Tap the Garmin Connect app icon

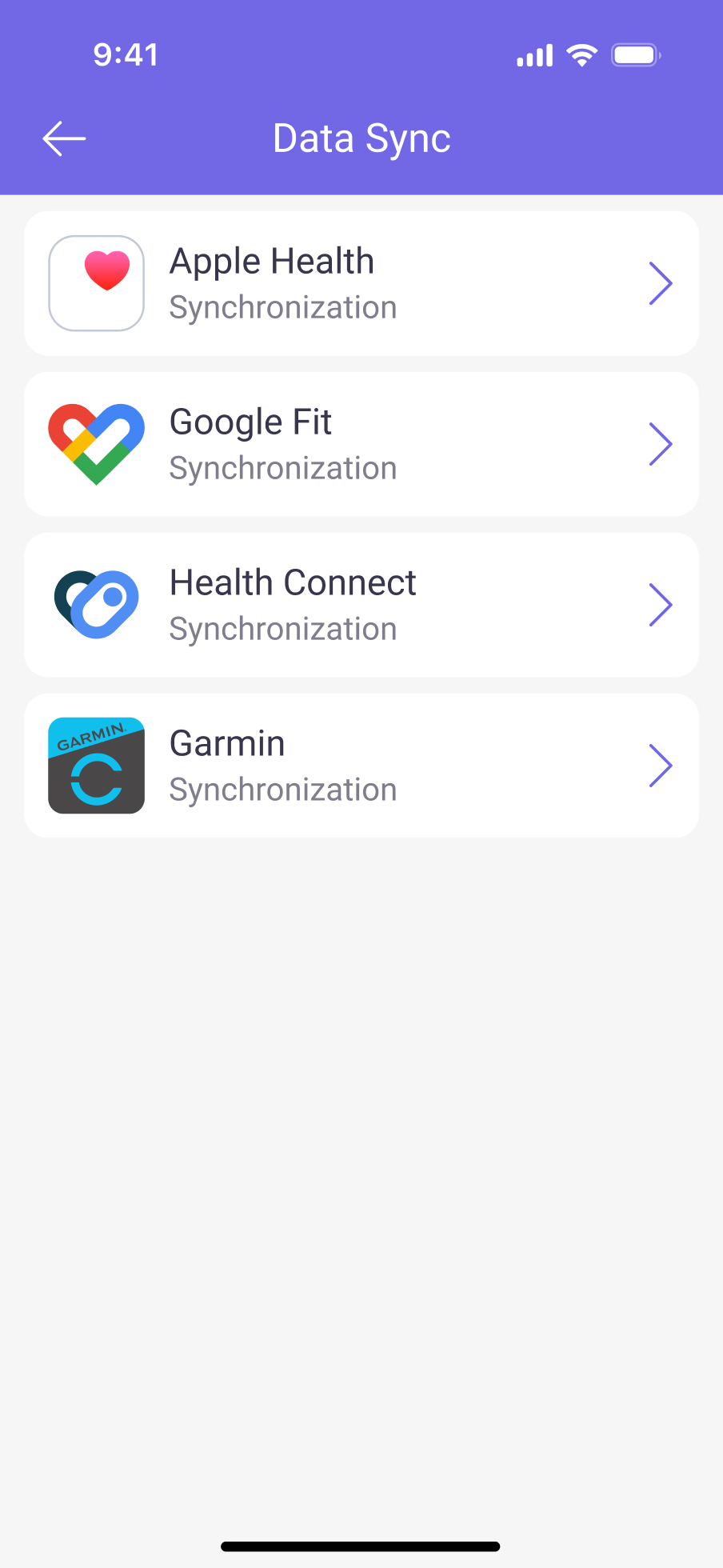pos(96,765)
